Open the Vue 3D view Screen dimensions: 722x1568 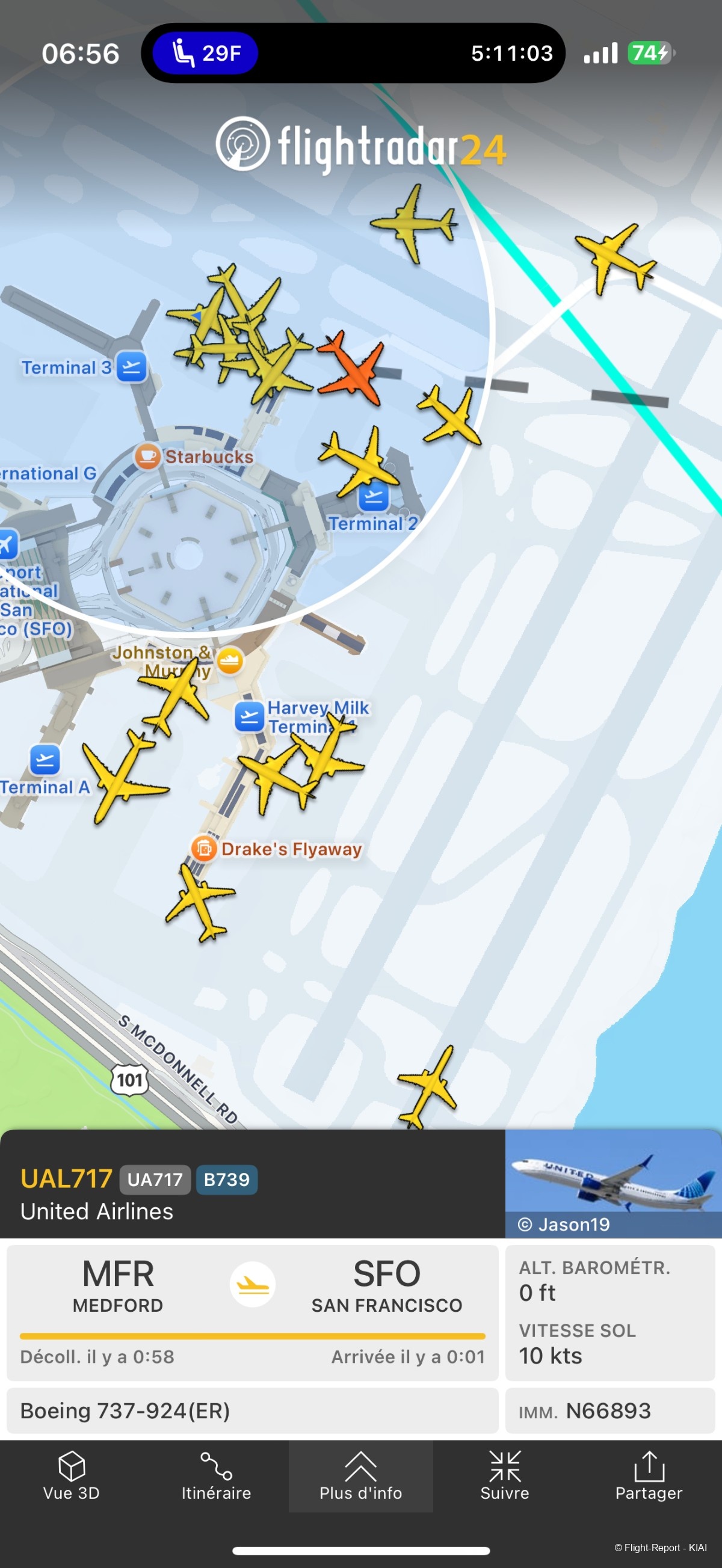pos(71,1475)
